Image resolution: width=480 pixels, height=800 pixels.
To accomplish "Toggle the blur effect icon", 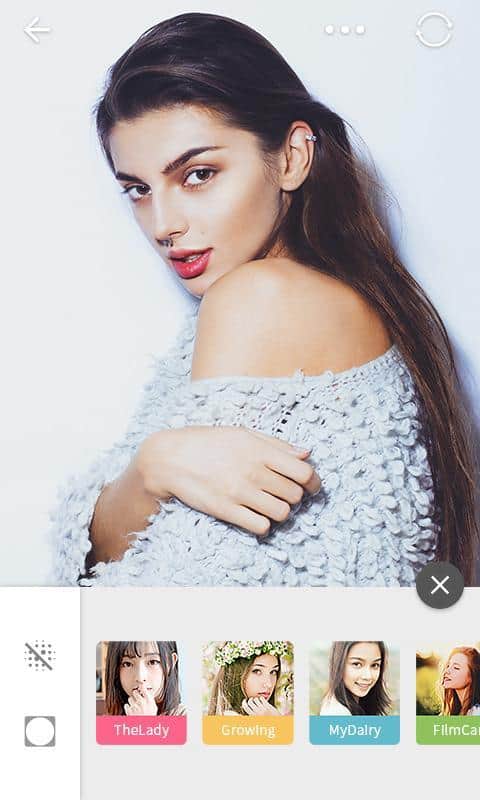I will tap(39, 655).
